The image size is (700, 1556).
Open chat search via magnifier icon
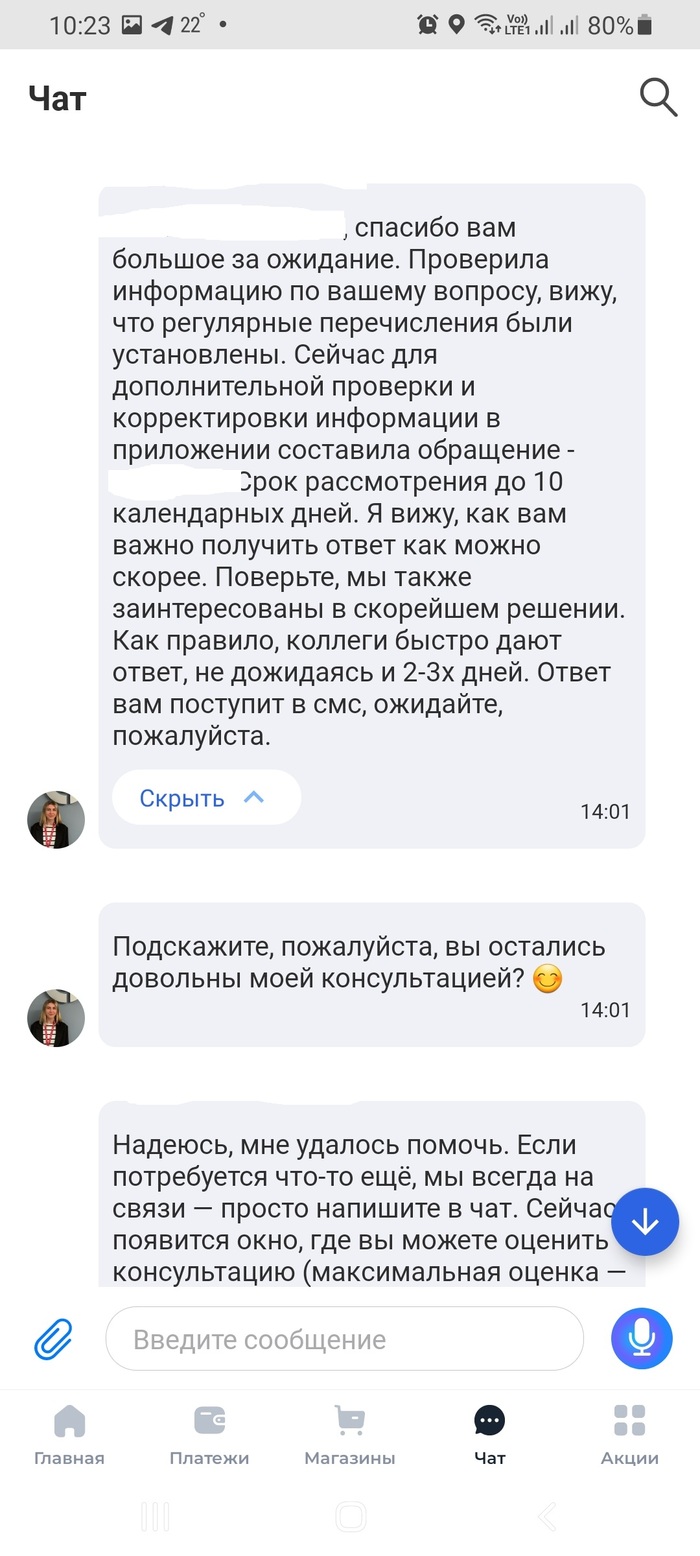[x=658, y=97]
